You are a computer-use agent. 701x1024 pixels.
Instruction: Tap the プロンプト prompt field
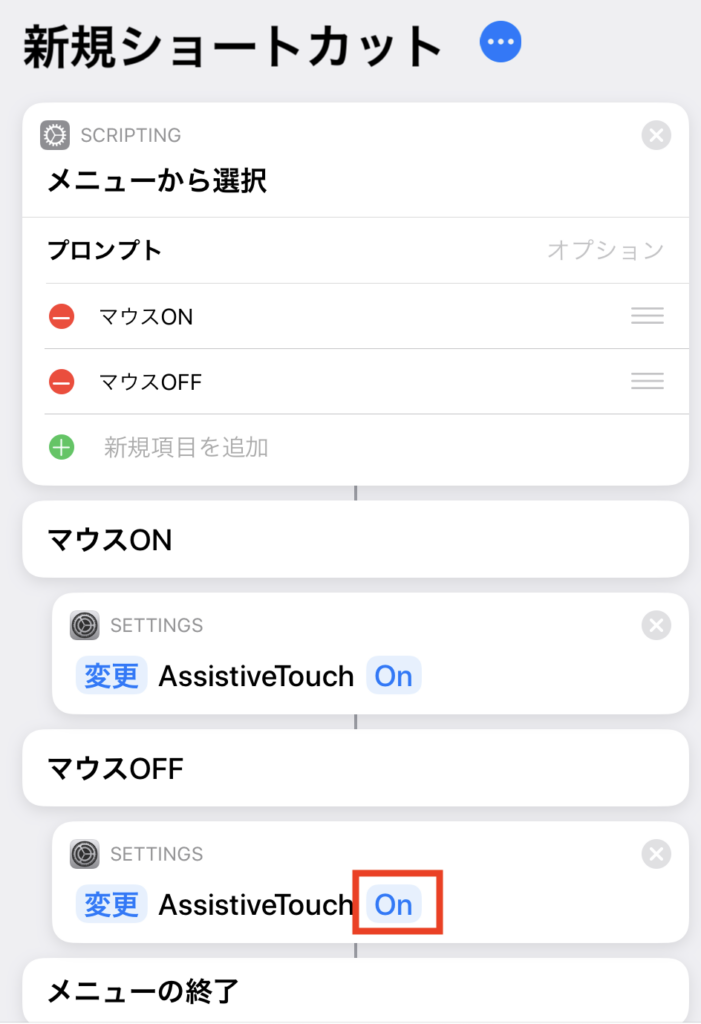105,250
